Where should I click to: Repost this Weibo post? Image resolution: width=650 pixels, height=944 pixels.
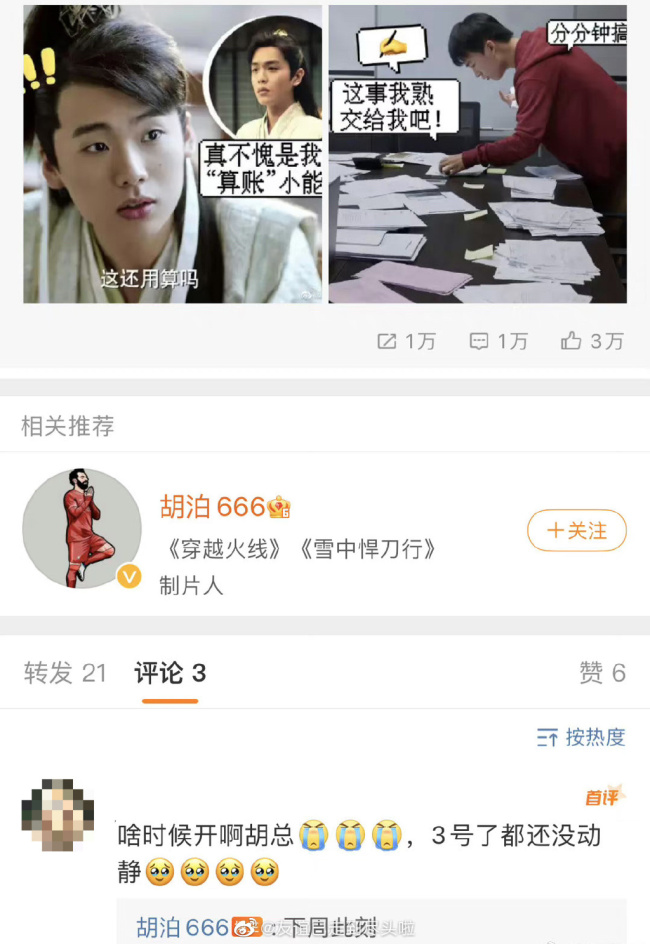pos(405,341)
